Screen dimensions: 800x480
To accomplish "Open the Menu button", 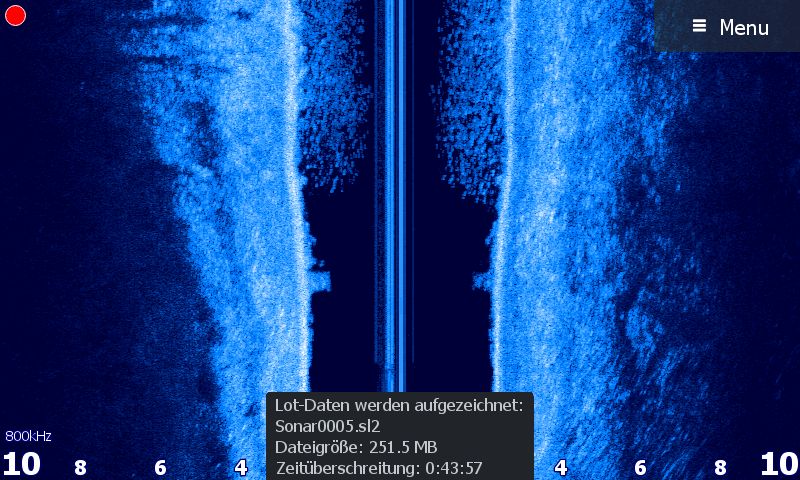I will (730, 27).
